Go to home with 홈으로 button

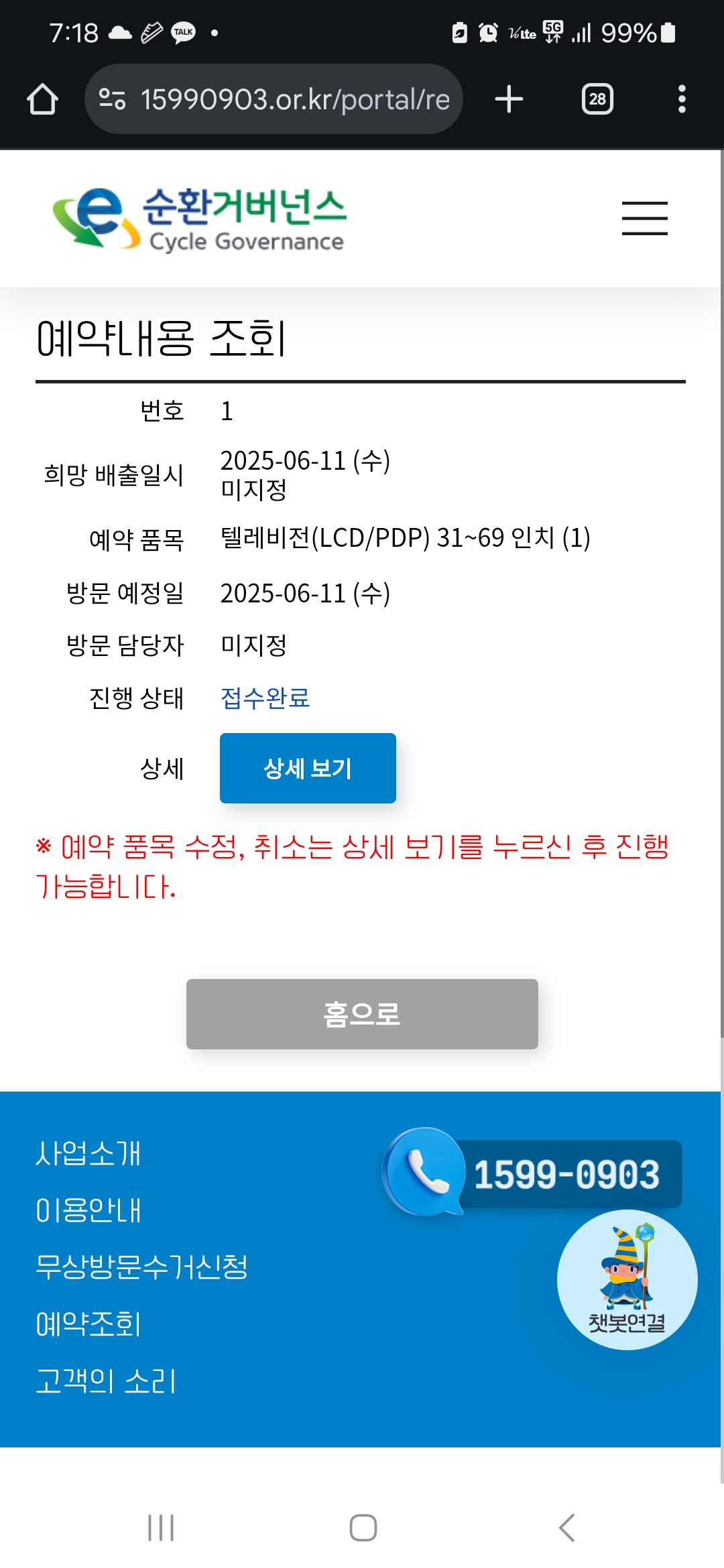coord(362,1014)
